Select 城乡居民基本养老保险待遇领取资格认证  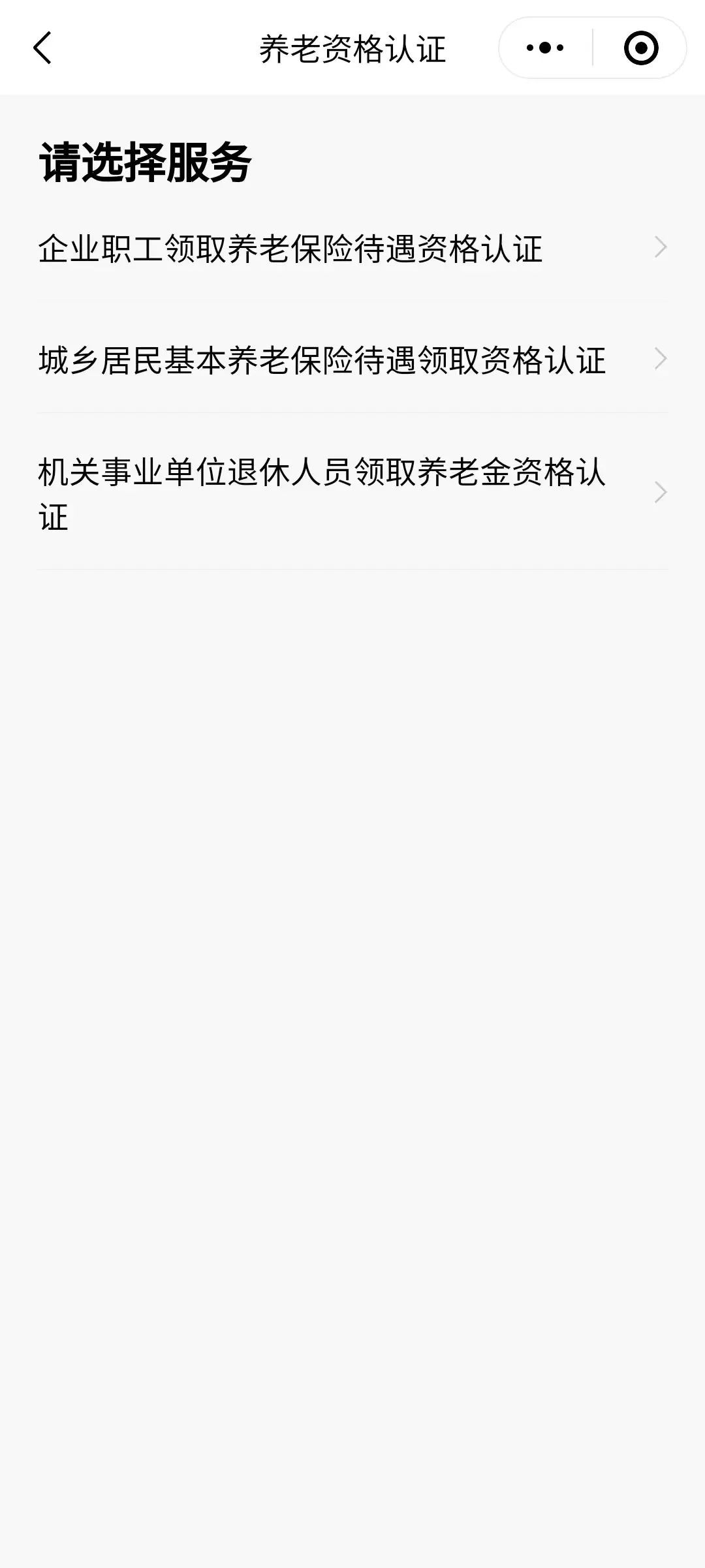[352, 358]
